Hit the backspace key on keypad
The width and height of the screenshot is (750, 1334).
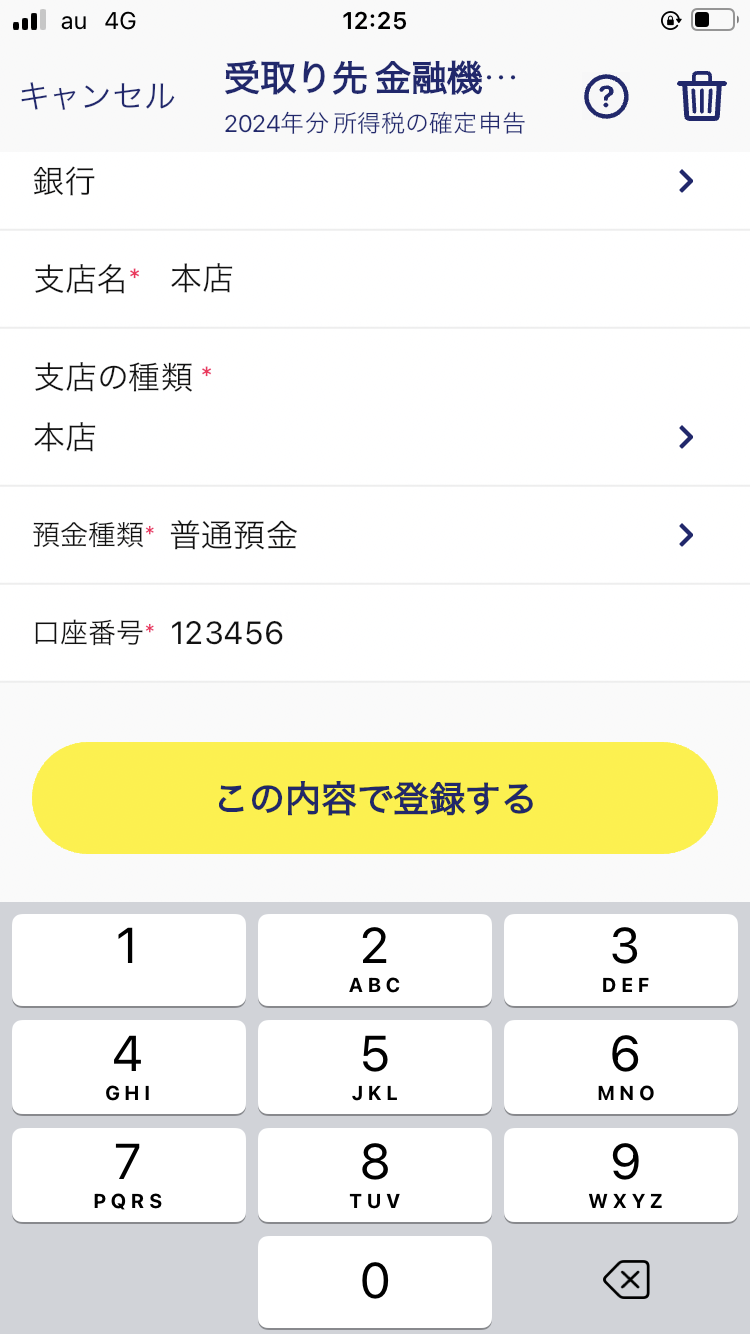[626, 1280]
